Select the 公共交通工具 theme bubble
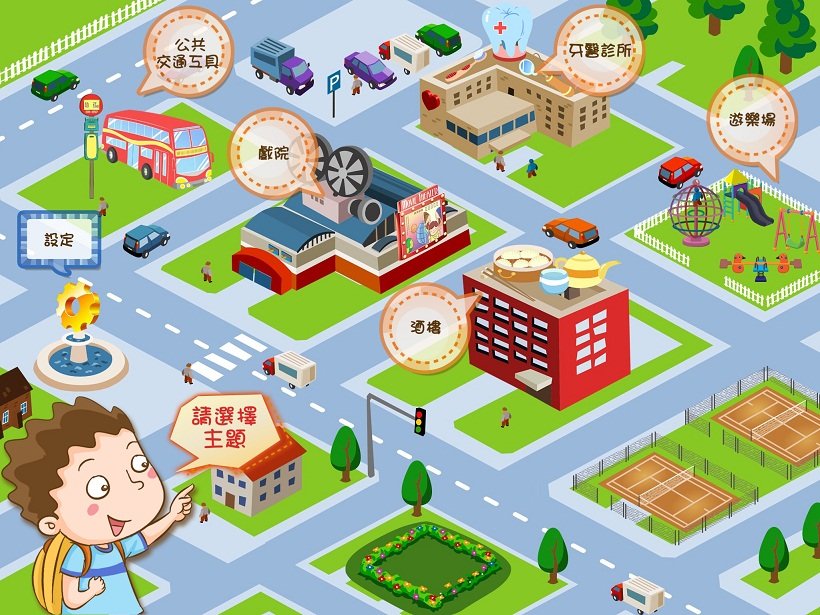 (188, 51)
